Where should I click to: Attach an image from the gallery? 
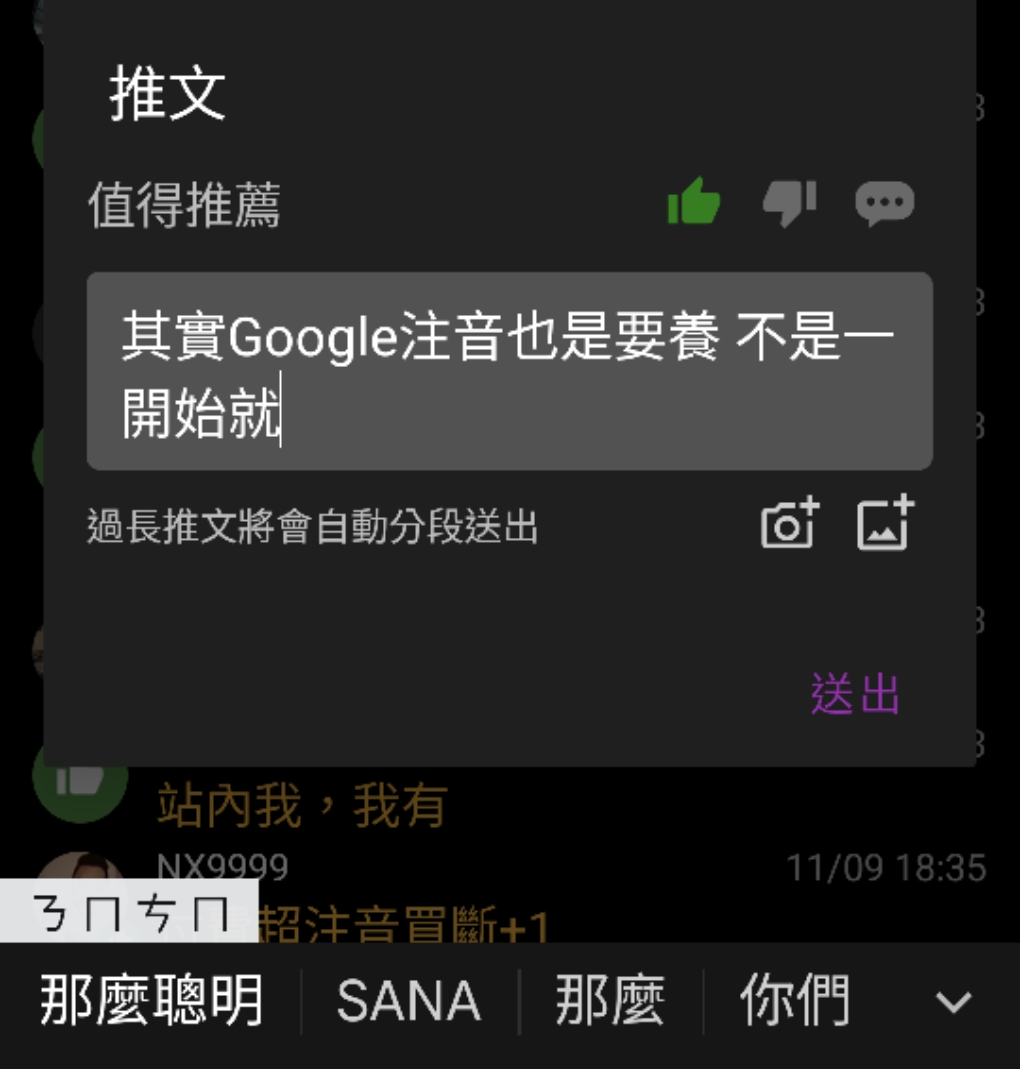tap(886, 523)
